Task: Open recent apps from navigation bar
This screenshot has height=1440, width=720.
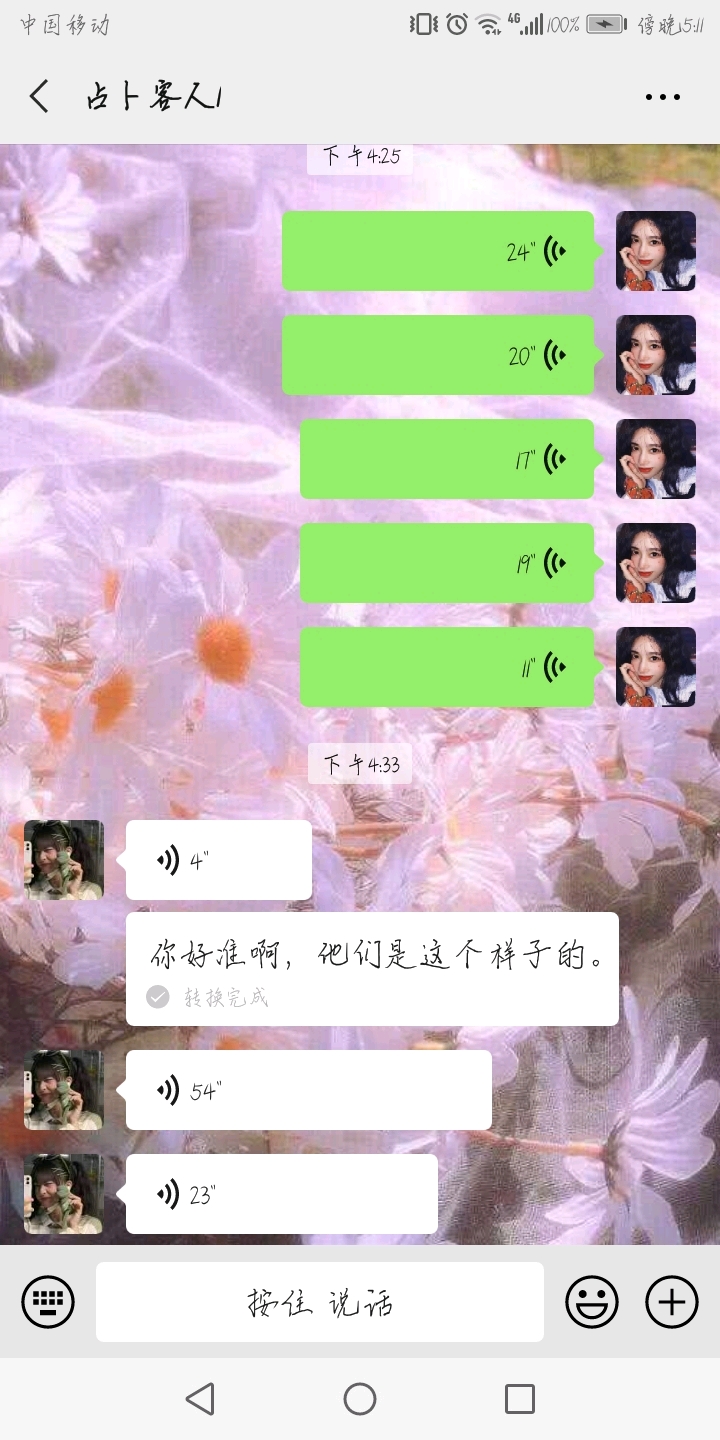Action: point(520,1399)
